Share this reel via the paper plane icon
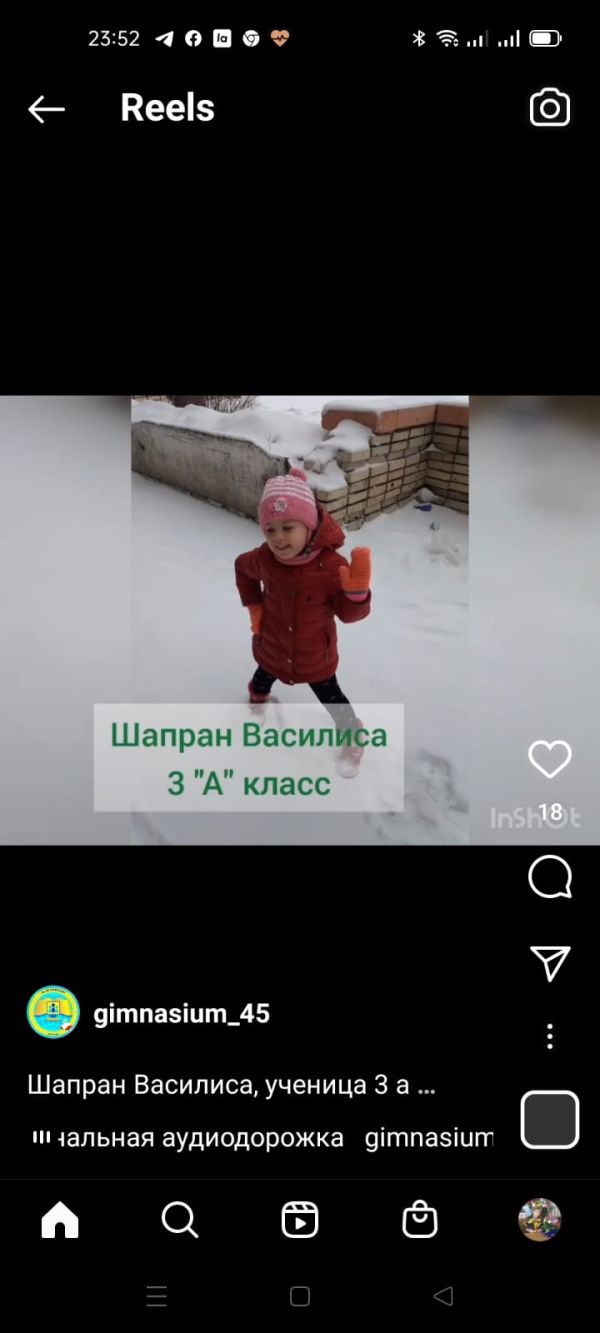This screenshot has height=1333, width=600. tap(549, 962)
